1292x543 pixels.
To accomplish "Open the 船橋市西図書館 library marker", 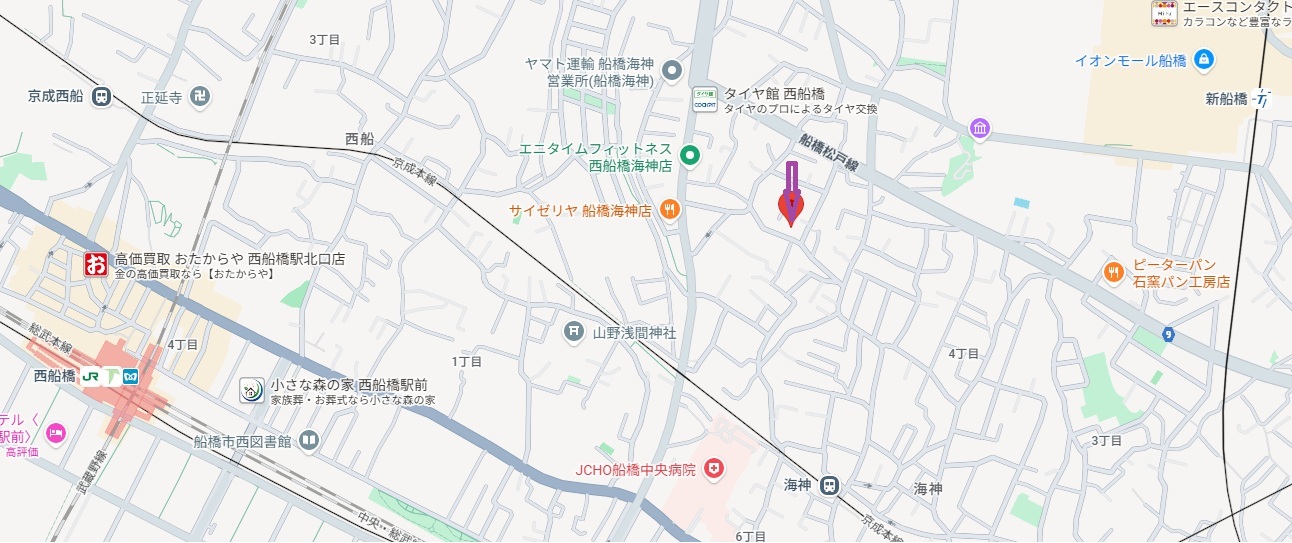I will 308,440.
